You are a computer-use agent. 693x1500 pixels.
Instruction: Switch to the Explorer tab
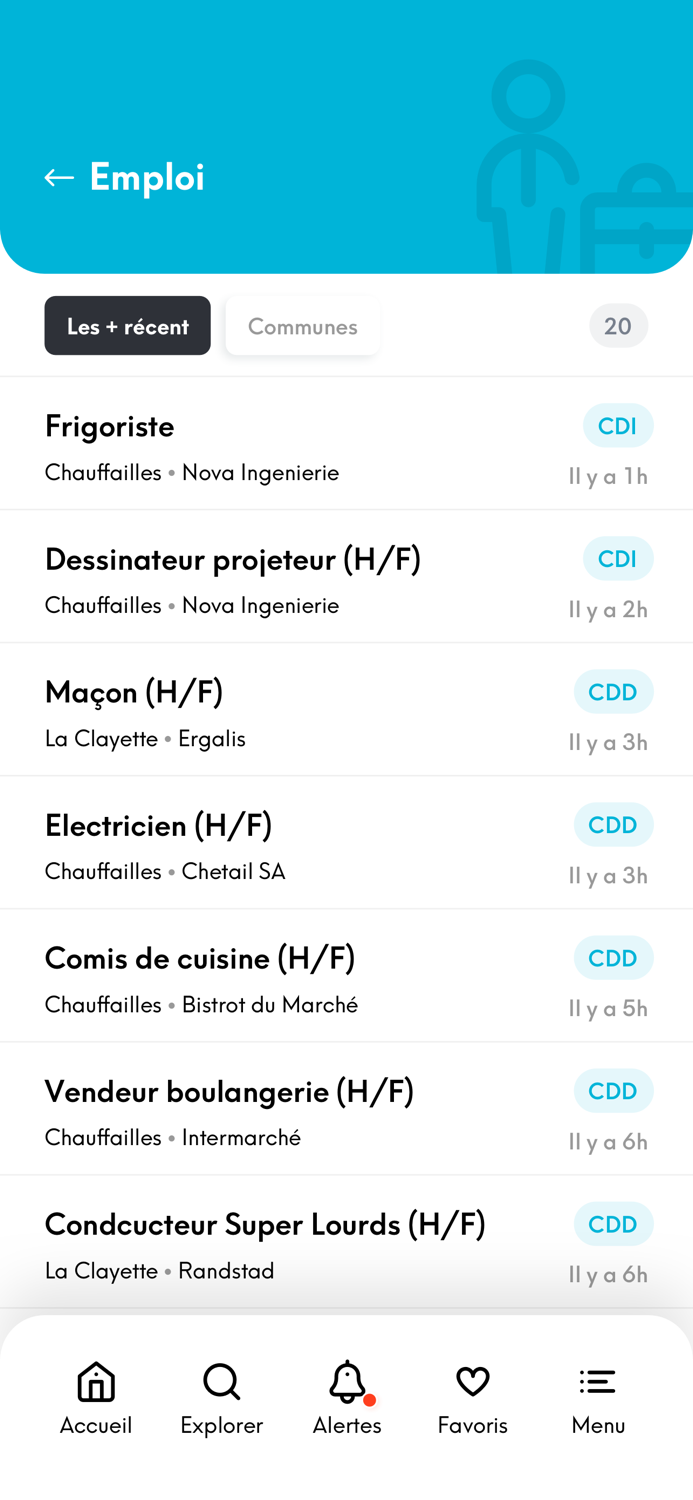click(221, 1398)
